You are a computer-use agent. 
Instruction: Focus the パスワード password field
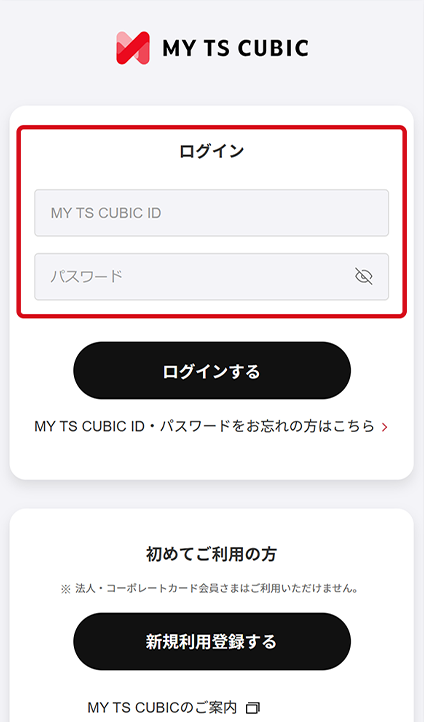[211, 276]
